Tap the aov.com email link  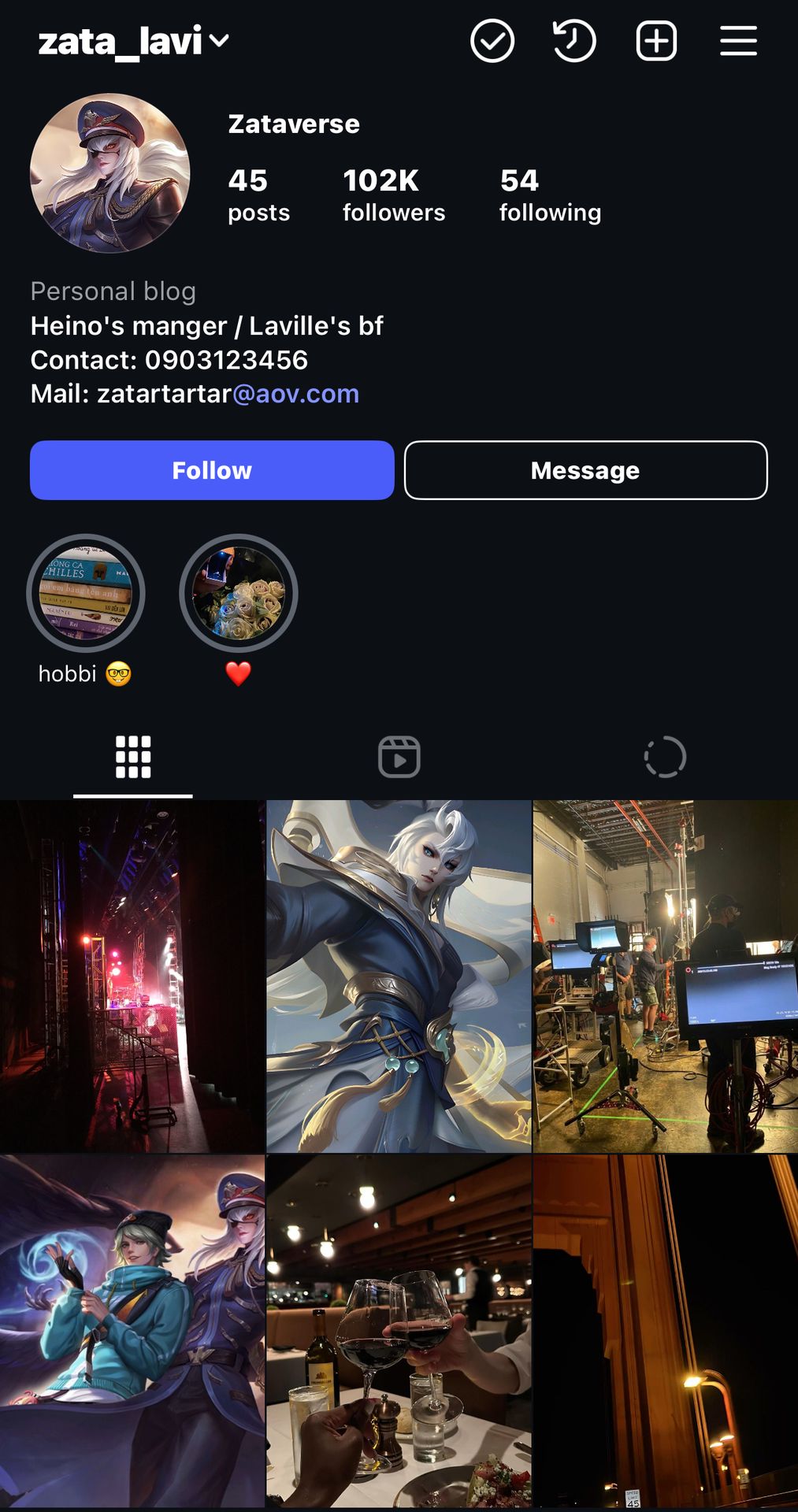coord(295,394)
